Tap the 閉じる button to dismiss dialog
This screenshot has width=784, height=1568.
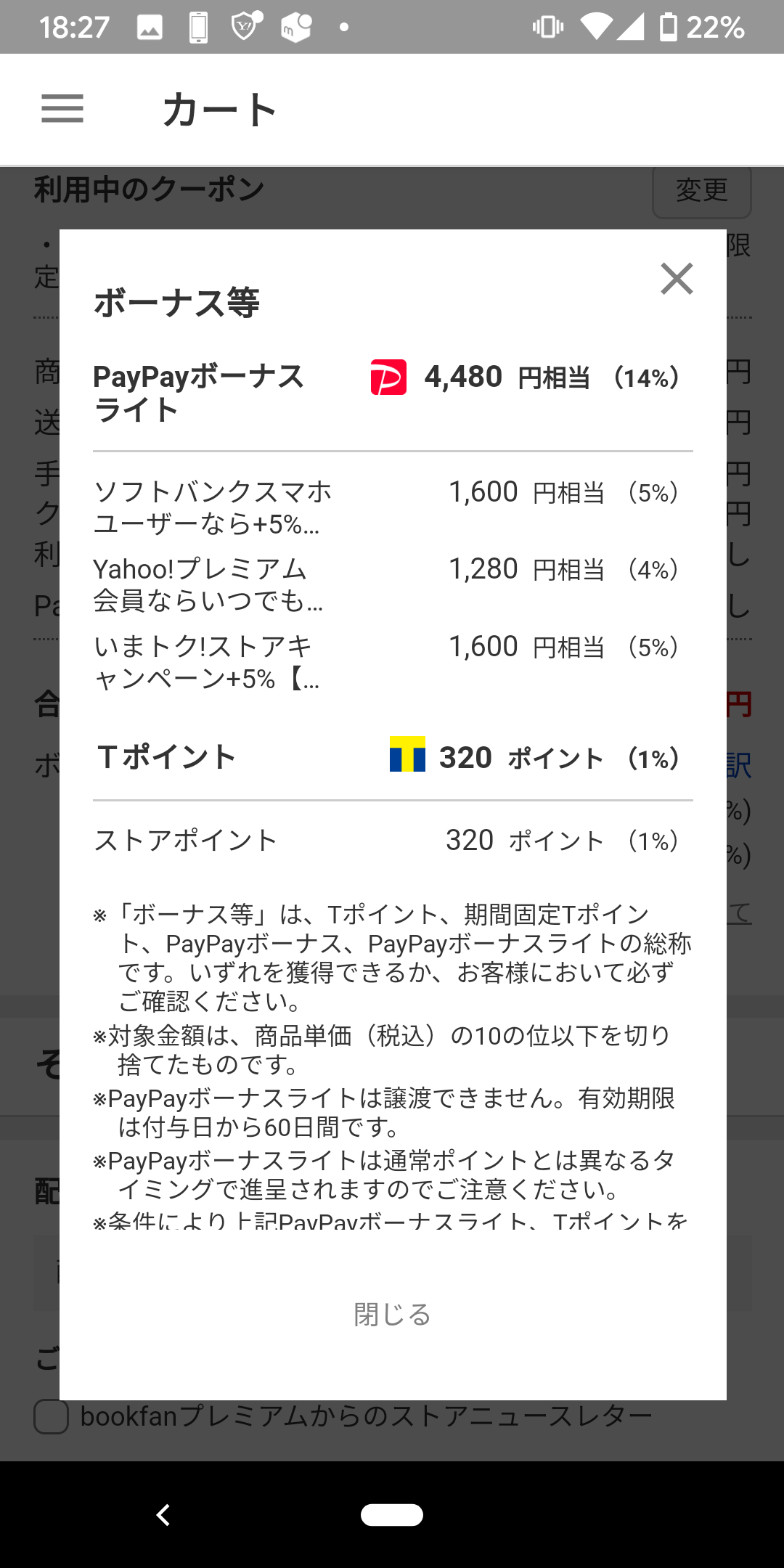point(392,1312)
